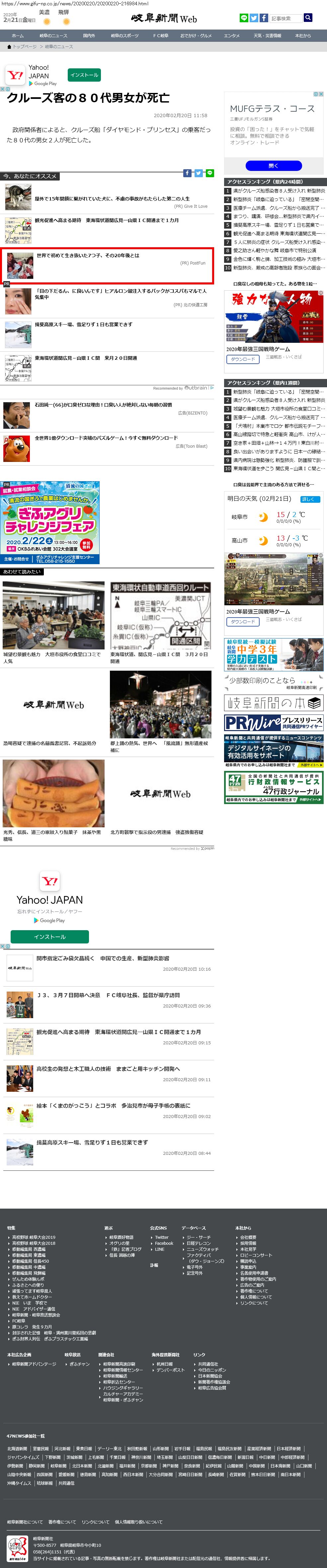
Task: Focus the 記事検索 search field
Action: click(x=285, y=18)
